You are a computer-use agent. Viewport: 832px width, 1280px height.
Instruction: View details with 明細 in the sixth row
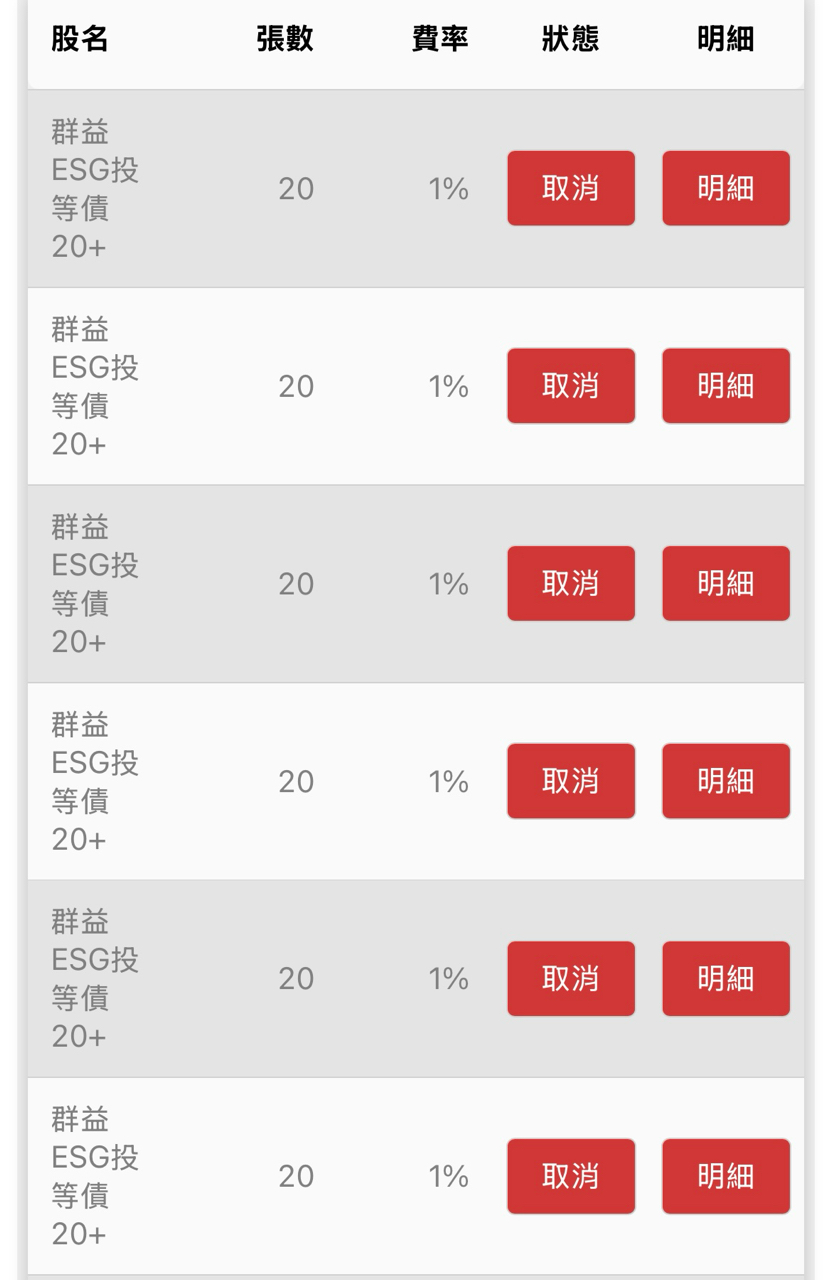(726, 1176)
